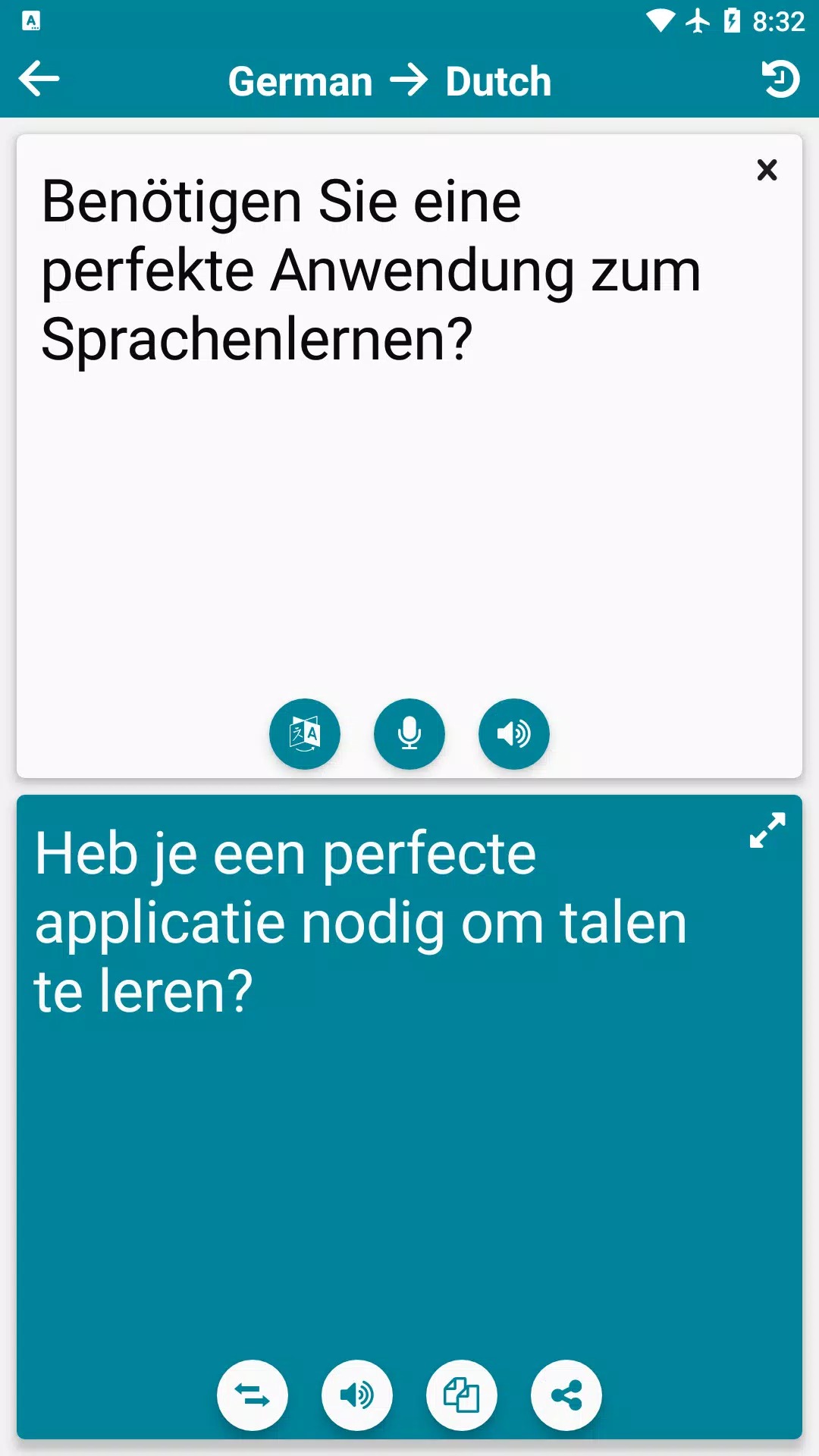Change the target language Dutch

(498, 82)
